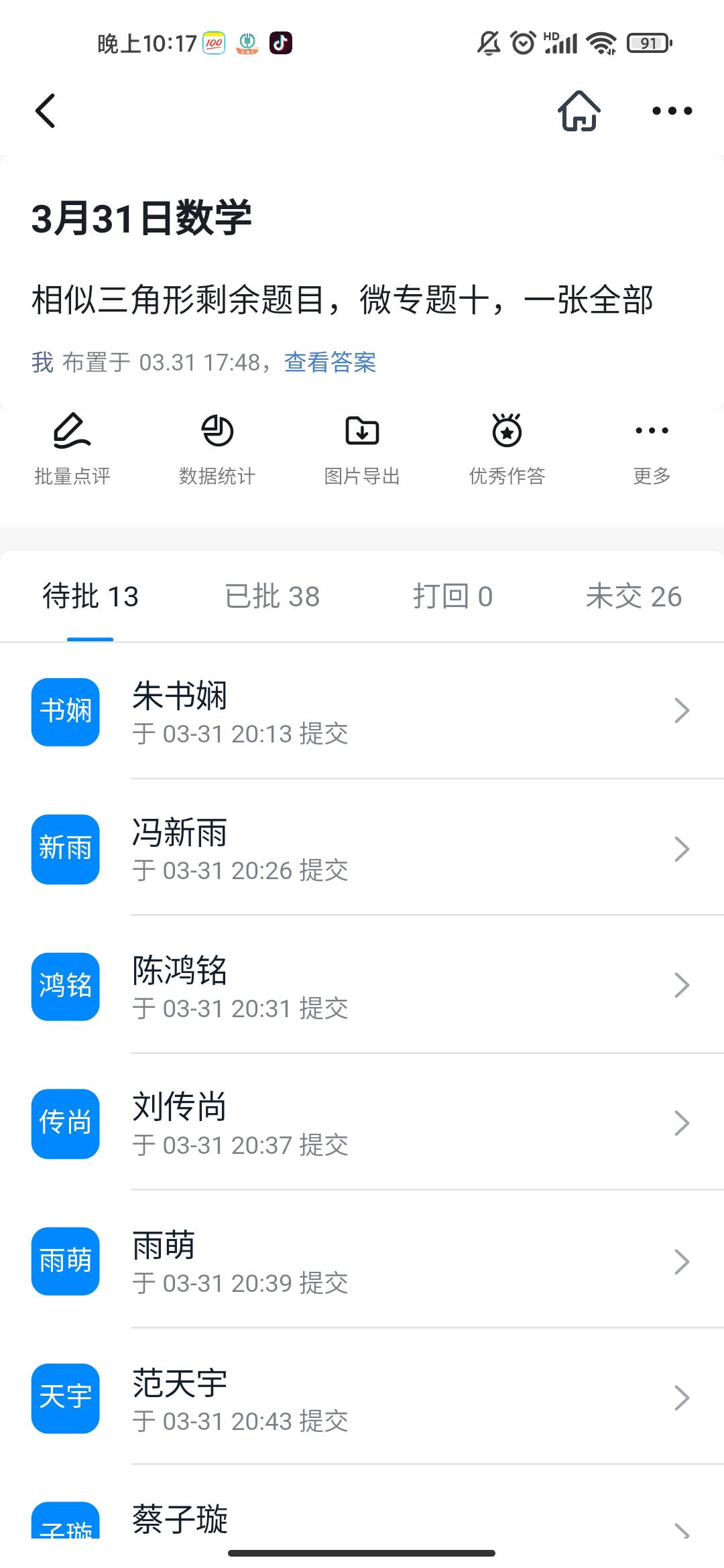Switch to the 未交 26 tab
724x1568 pixels.
(x=633, y=596)
